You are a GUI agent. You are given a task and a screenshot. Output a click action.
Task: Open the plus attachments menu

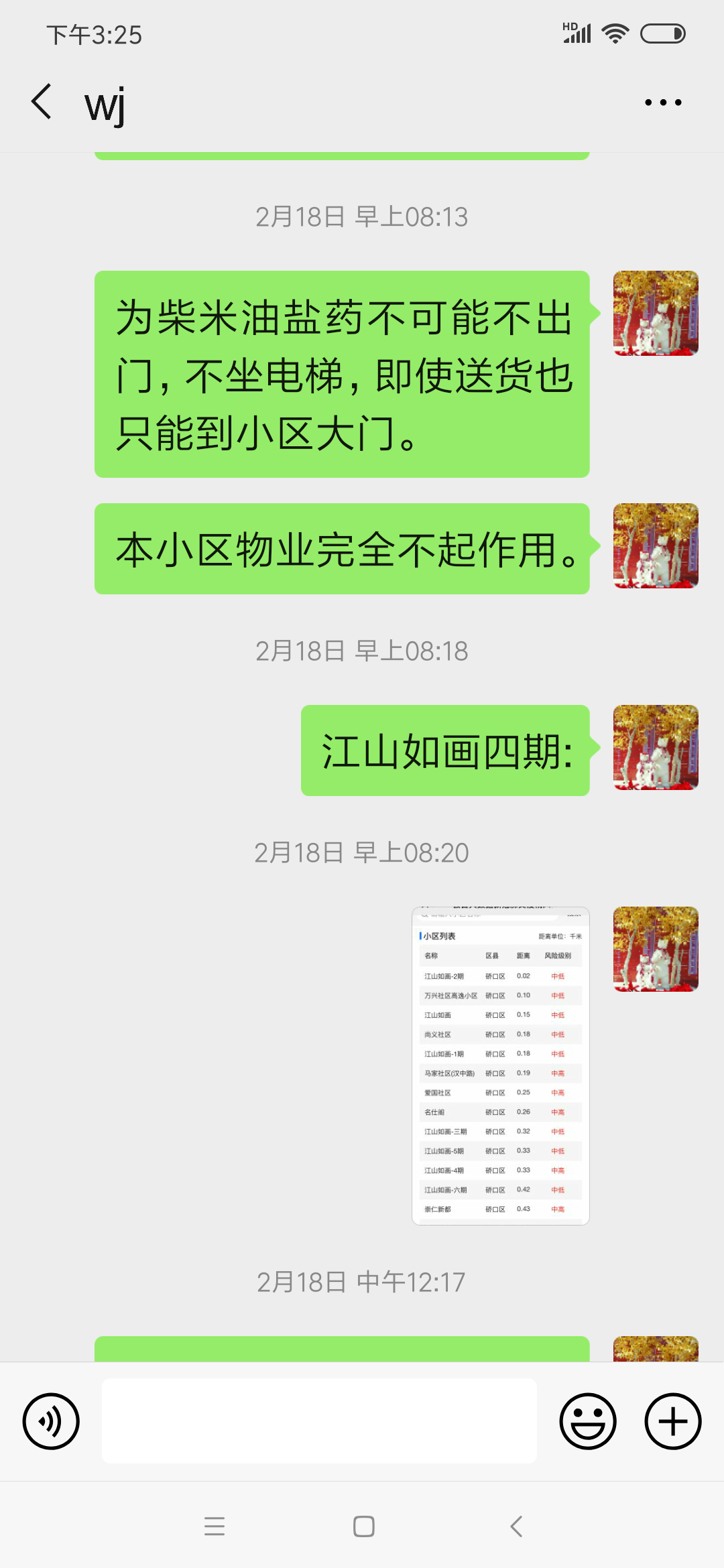coord(672,1421)
